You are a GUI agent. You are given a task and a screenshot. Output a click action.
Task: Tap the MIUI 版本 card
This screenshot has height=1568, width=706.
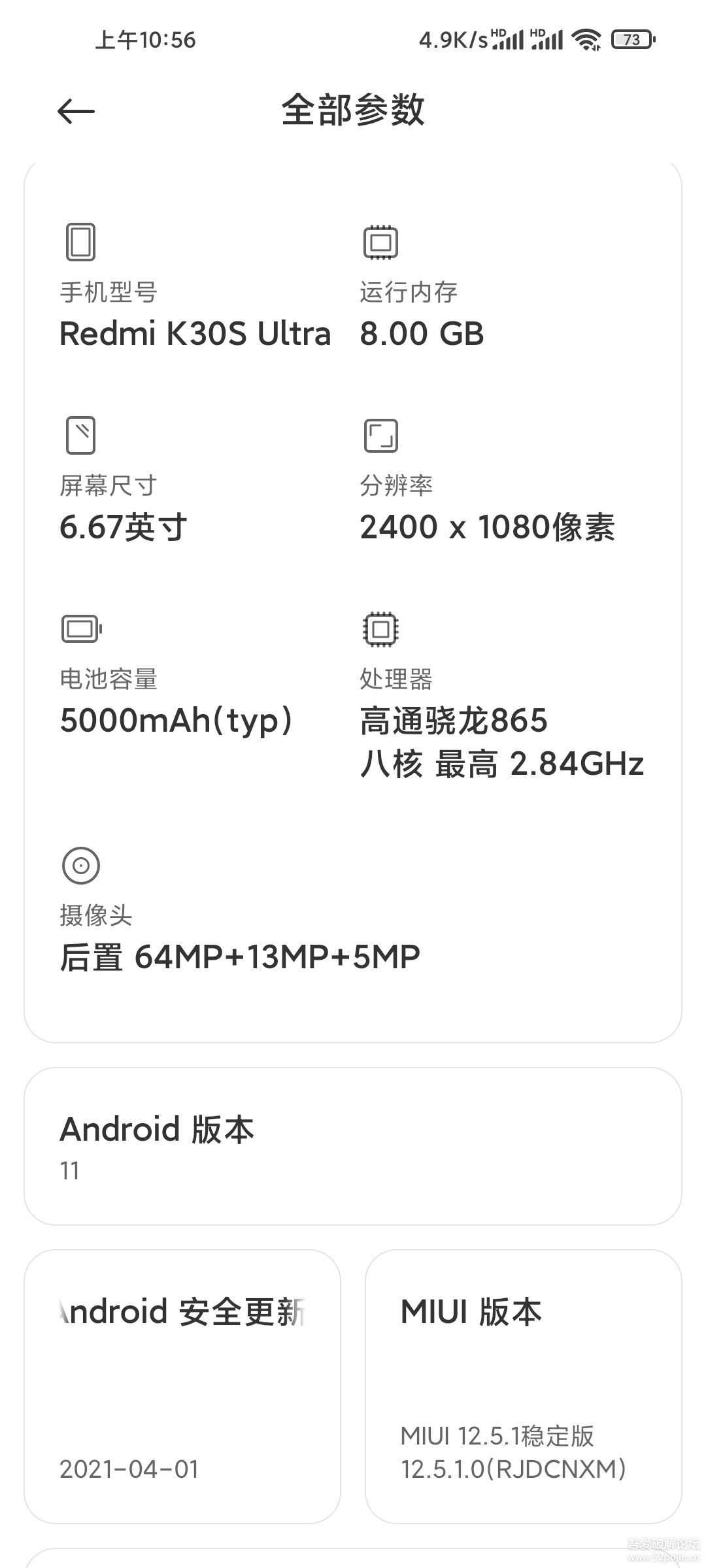pyautogui.click(x=523, y=1386)
